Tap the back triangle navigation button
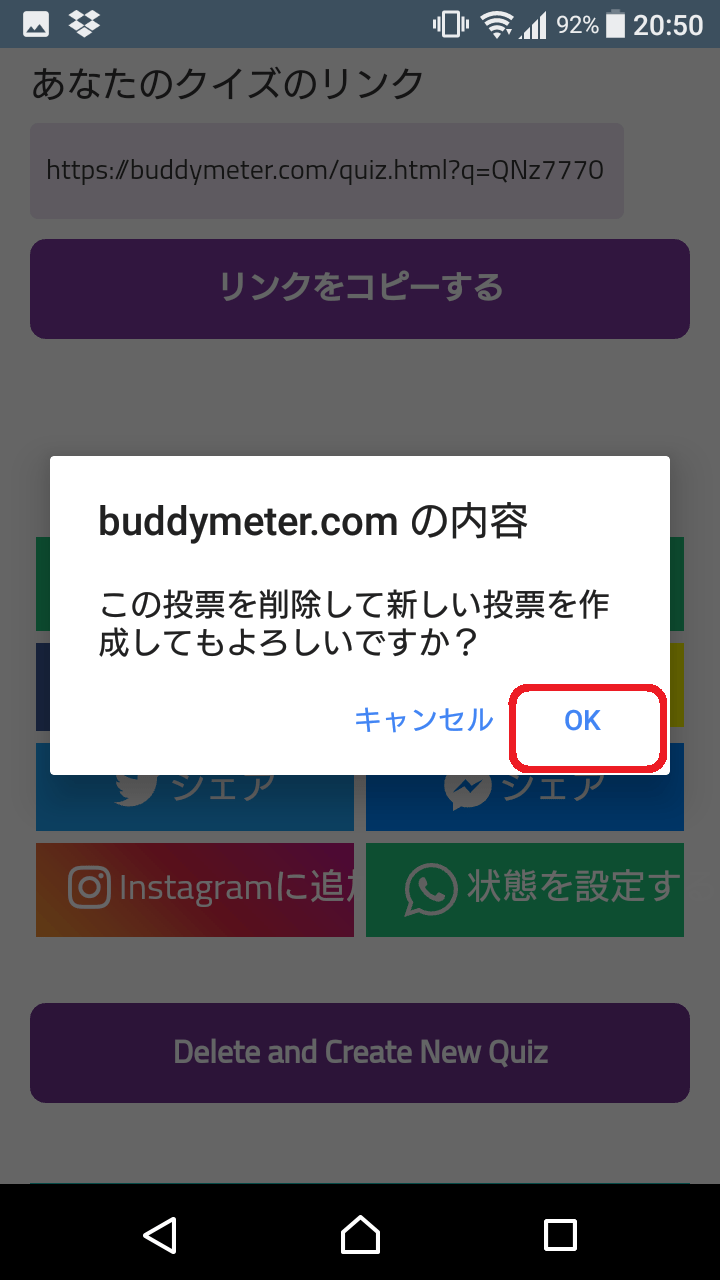The image size is (720, 1280). coord(162,1236)
